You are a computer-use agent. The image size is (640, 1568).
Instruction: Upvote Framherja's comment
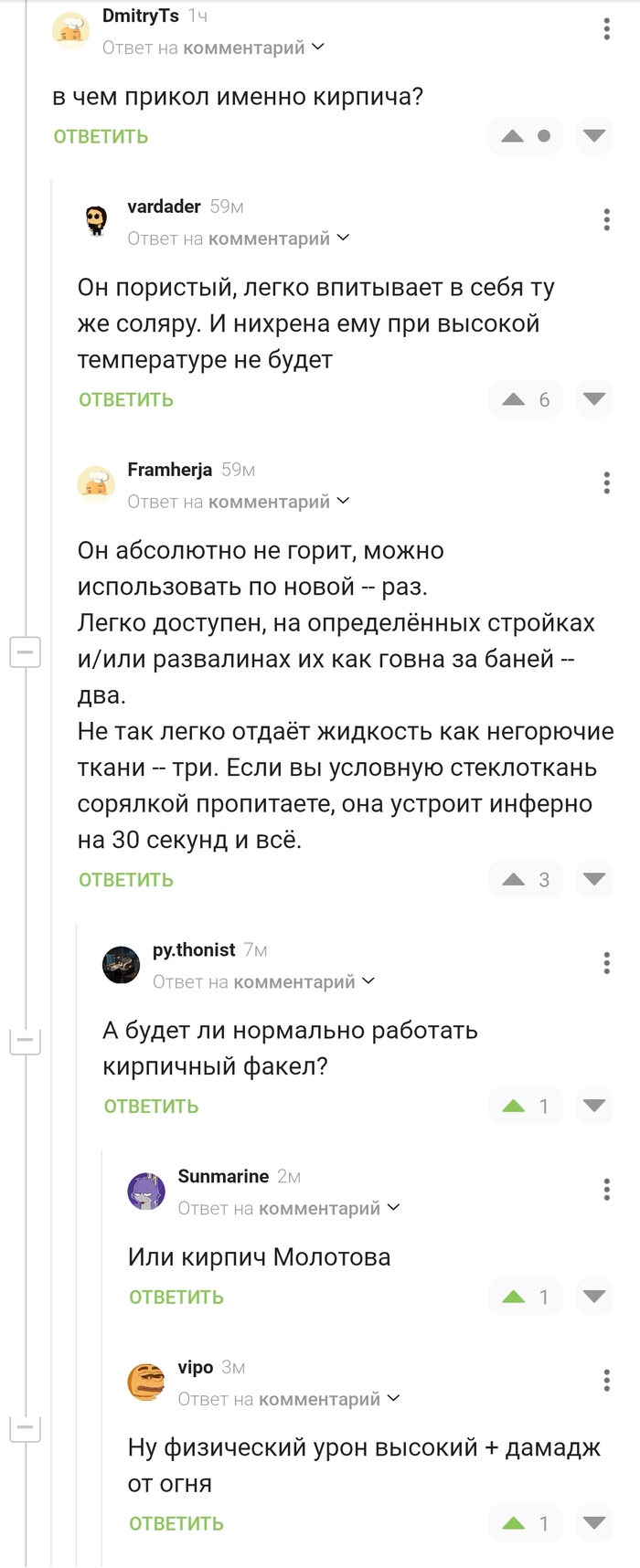(x=513, y=879)
